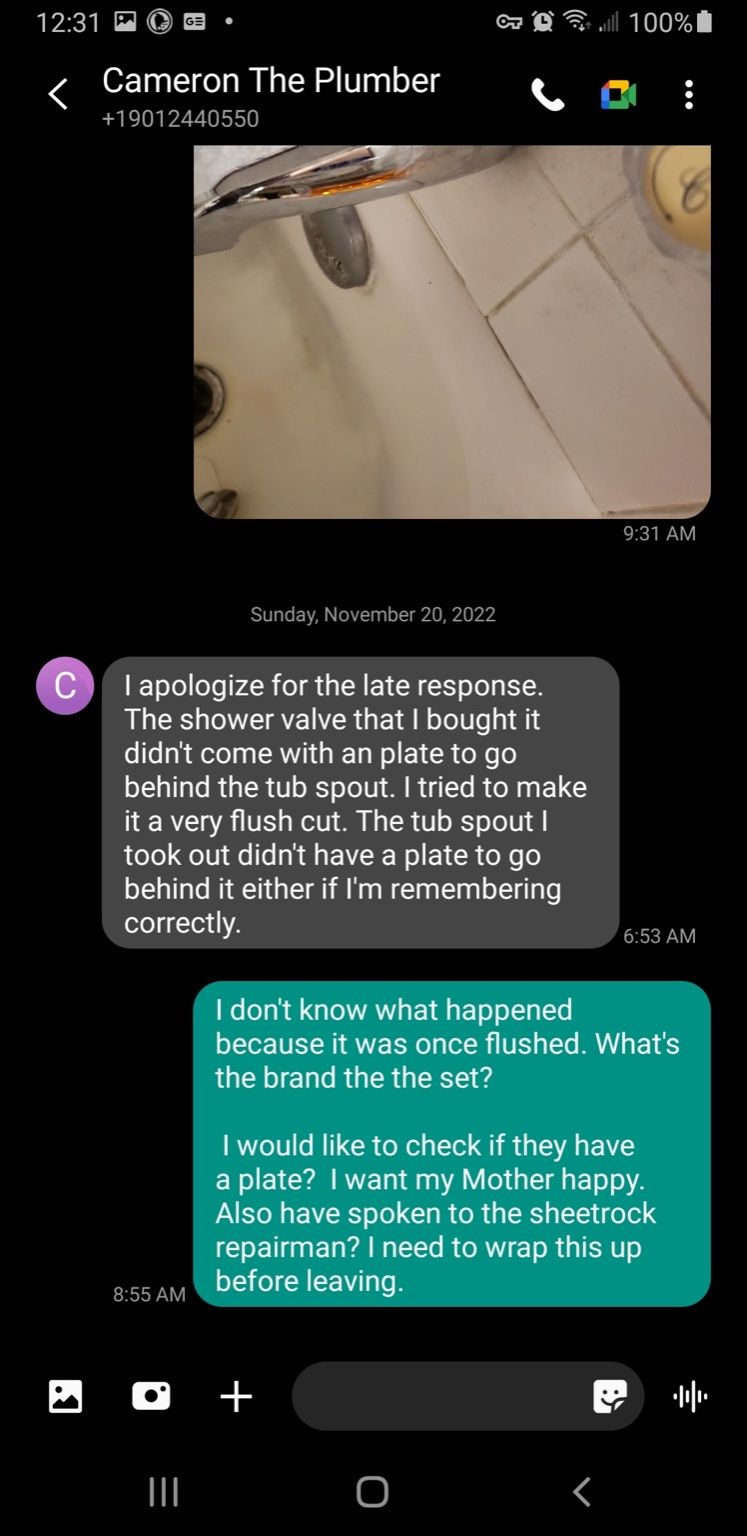747x1536 pixels.
Task: Call Cameron The Plumber
Action: click(x=547, y=95)
